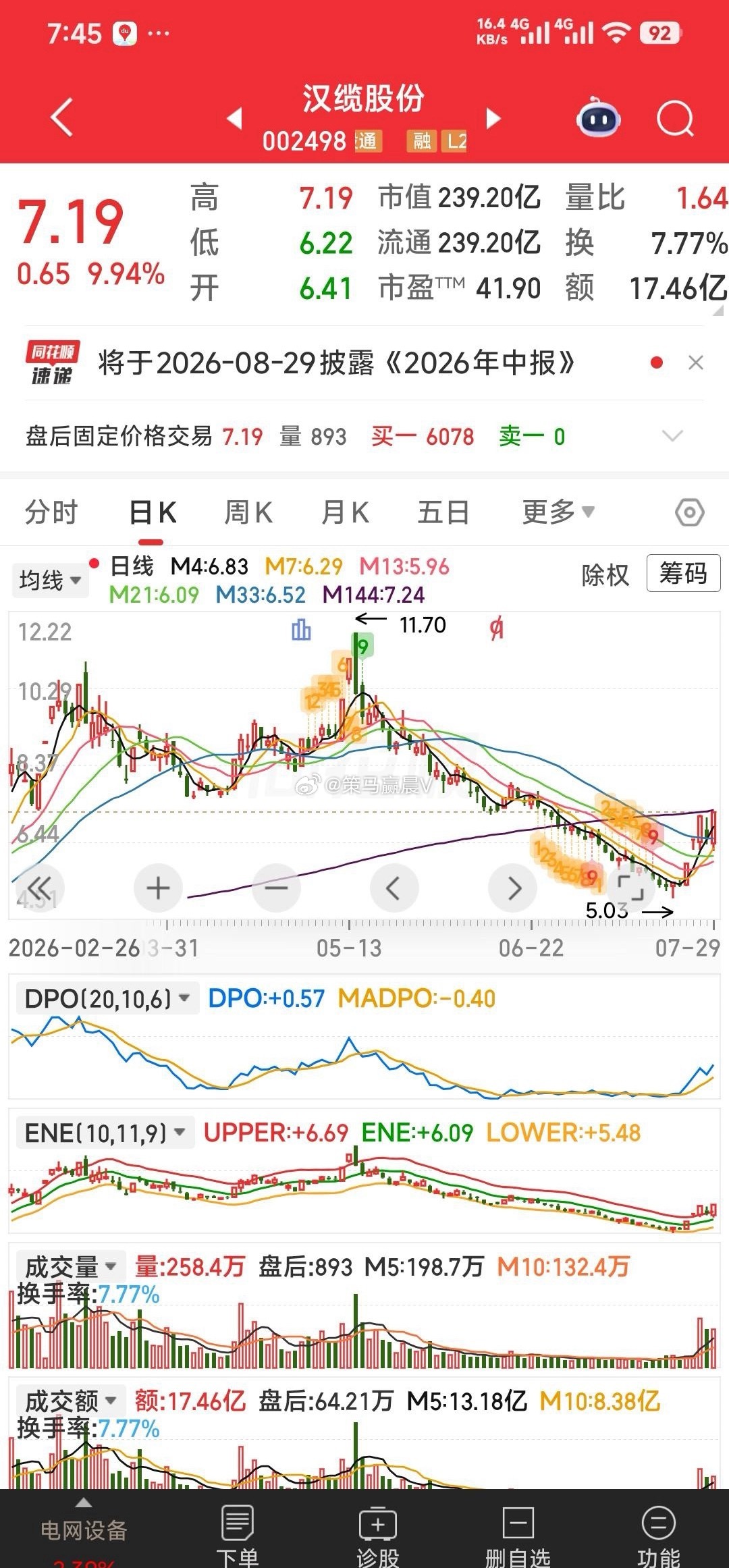Viewport: 729px width, 1568px height.
Task: Open the 均线 indicator dropdown
Action: click(50, 580)
